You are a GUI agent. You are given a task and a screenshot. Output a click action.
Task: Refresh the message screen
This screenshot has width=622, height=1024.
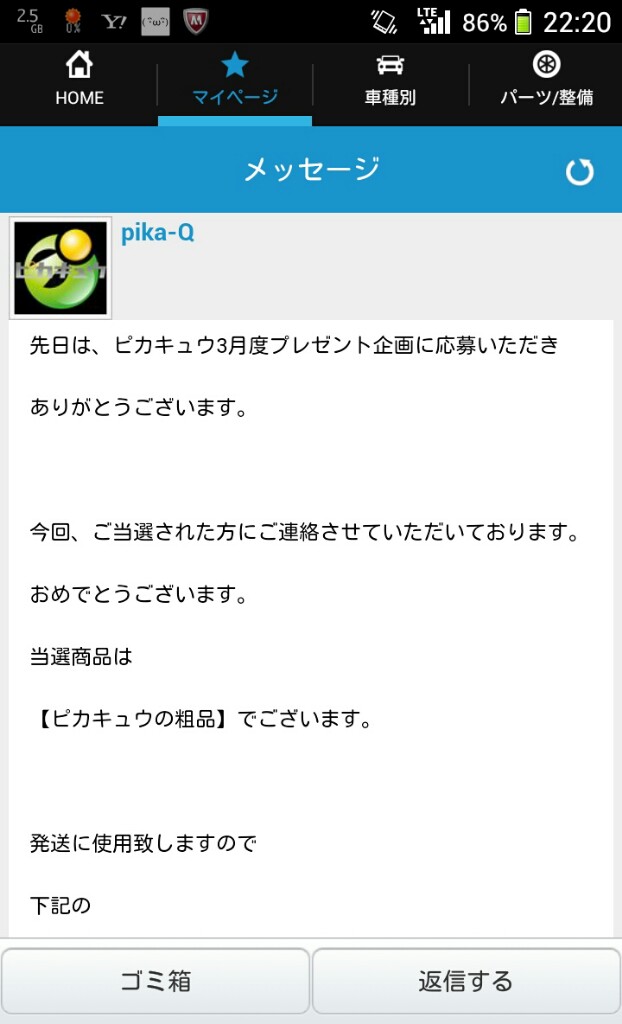pyautogui.click(x=579, y=172)
